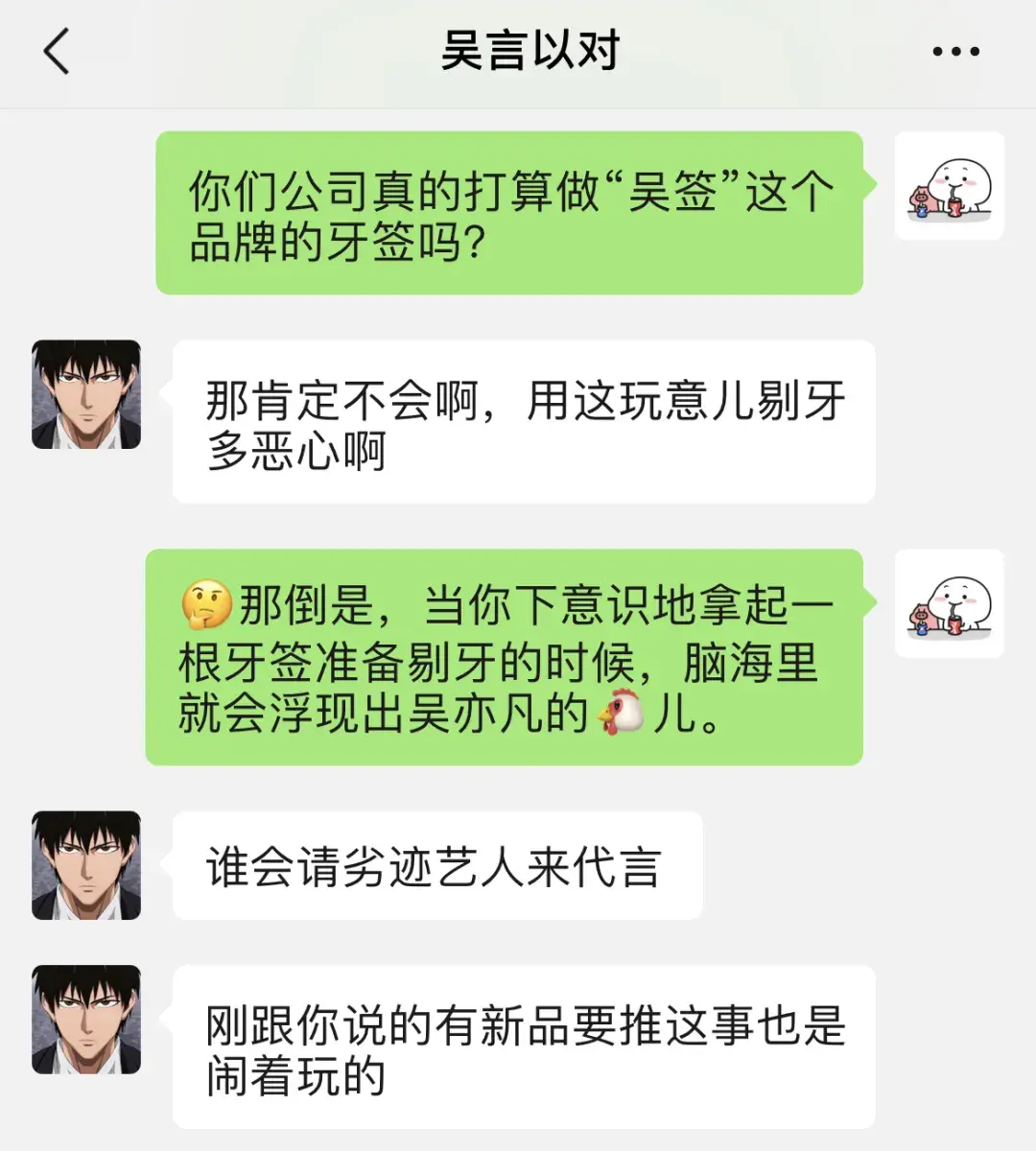View profile from avatar beside "谁会请劣迹艺人来代言"
Screen dimensions: 1036x1151
point(86,865)
